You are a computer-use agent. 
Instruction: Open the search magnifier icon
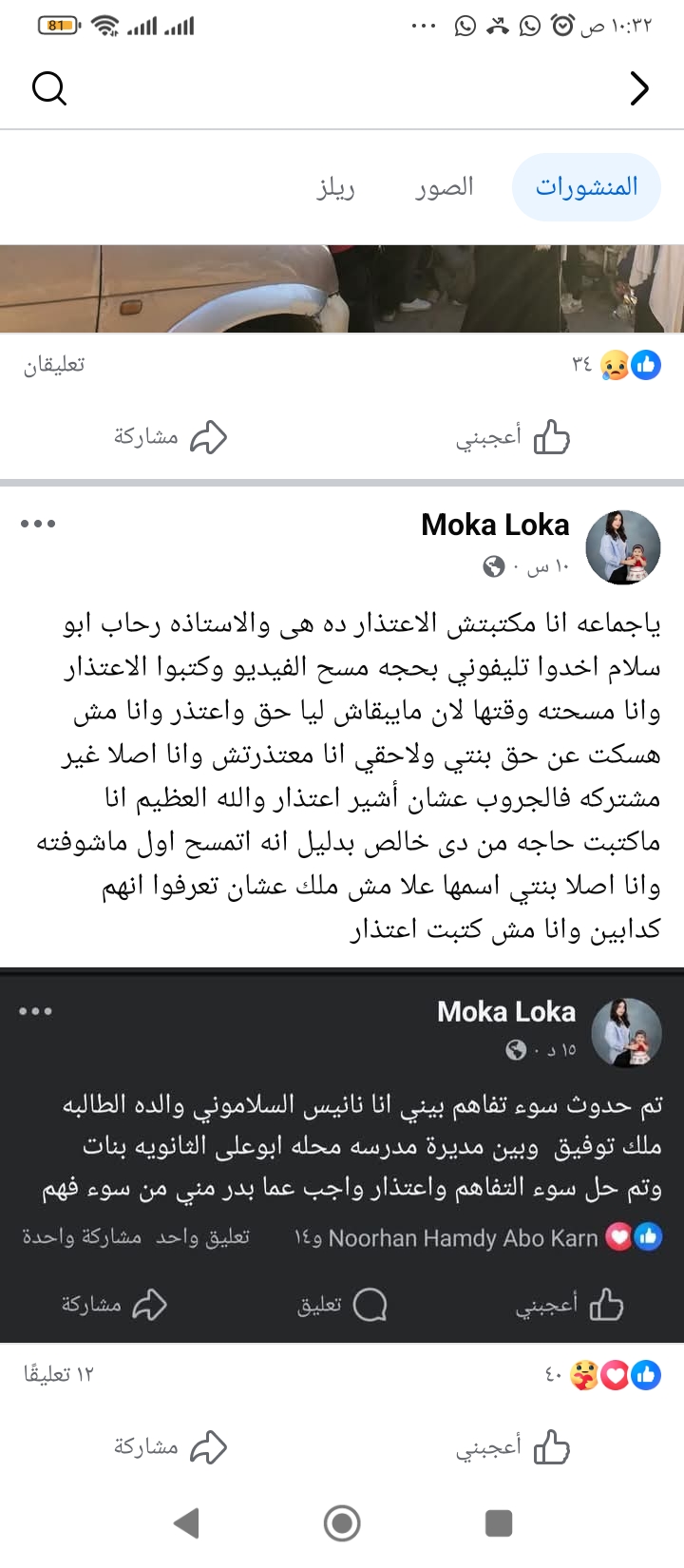49,88
